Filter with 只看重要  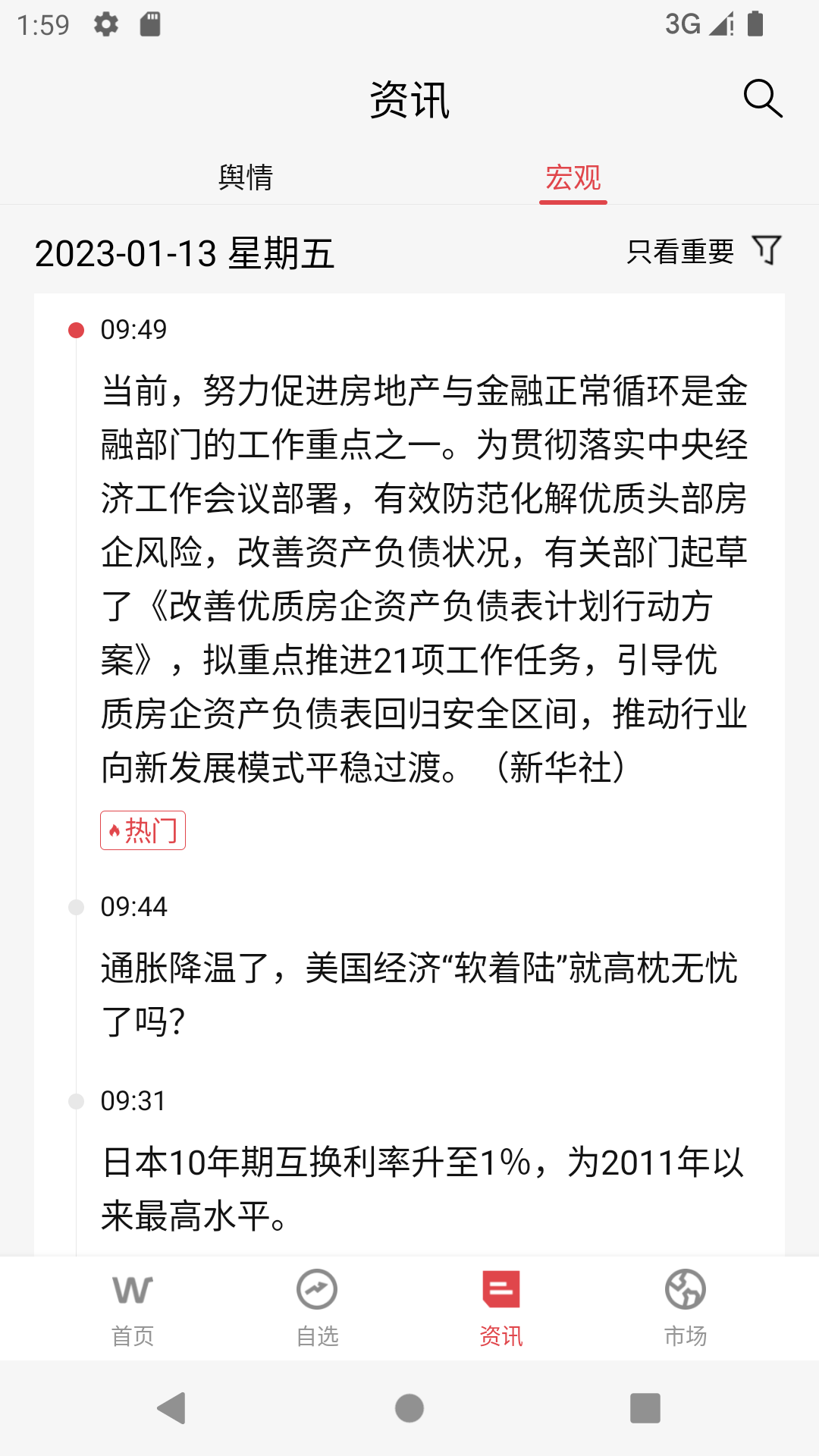[704, 251]
